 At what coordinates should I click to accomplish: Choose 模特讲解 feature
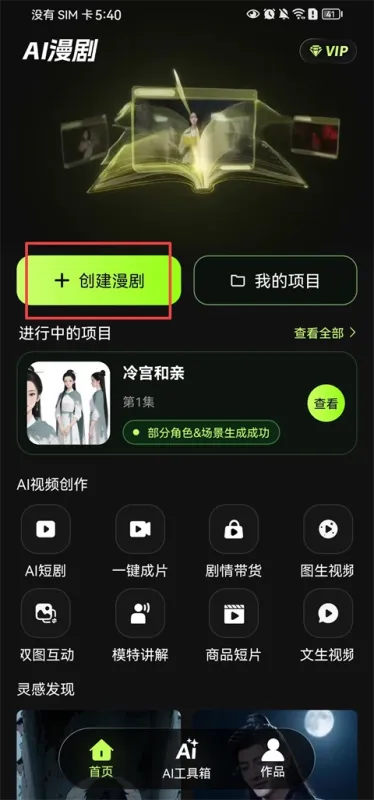140,626
